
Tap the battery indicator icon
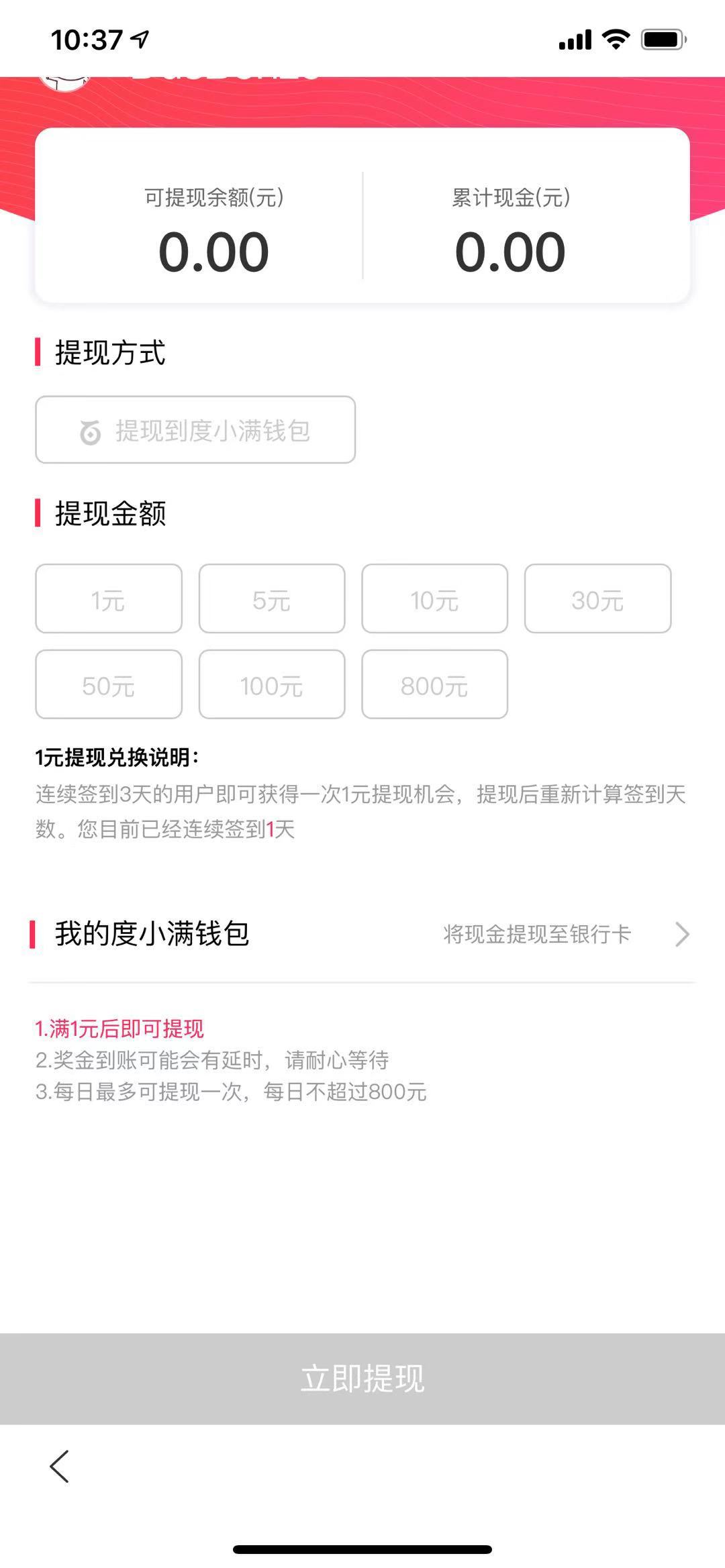tap(661, 40)
